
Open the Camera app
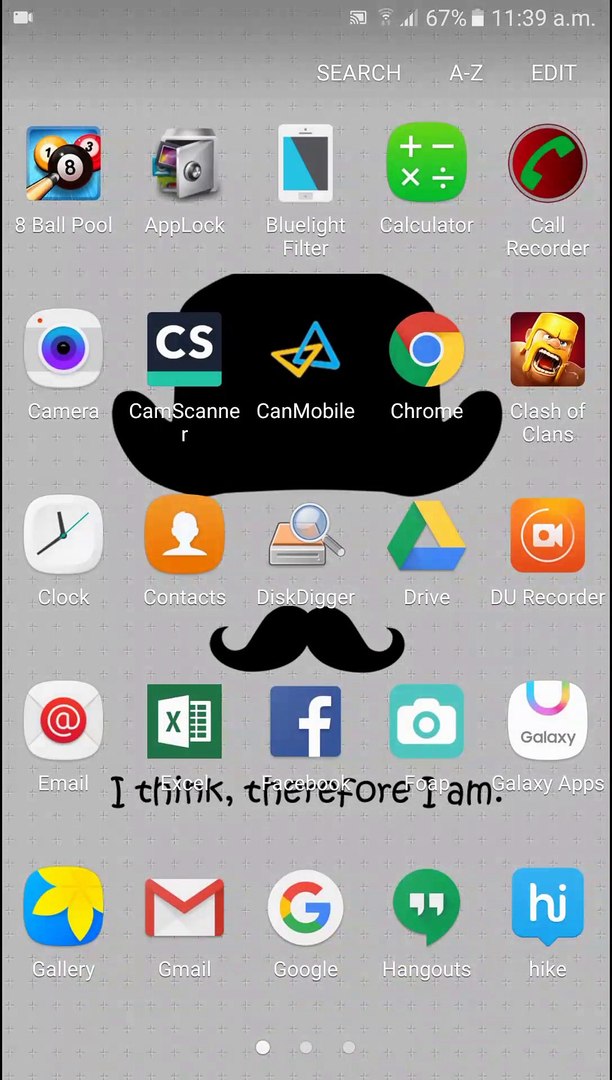click(x=63, y=349)
